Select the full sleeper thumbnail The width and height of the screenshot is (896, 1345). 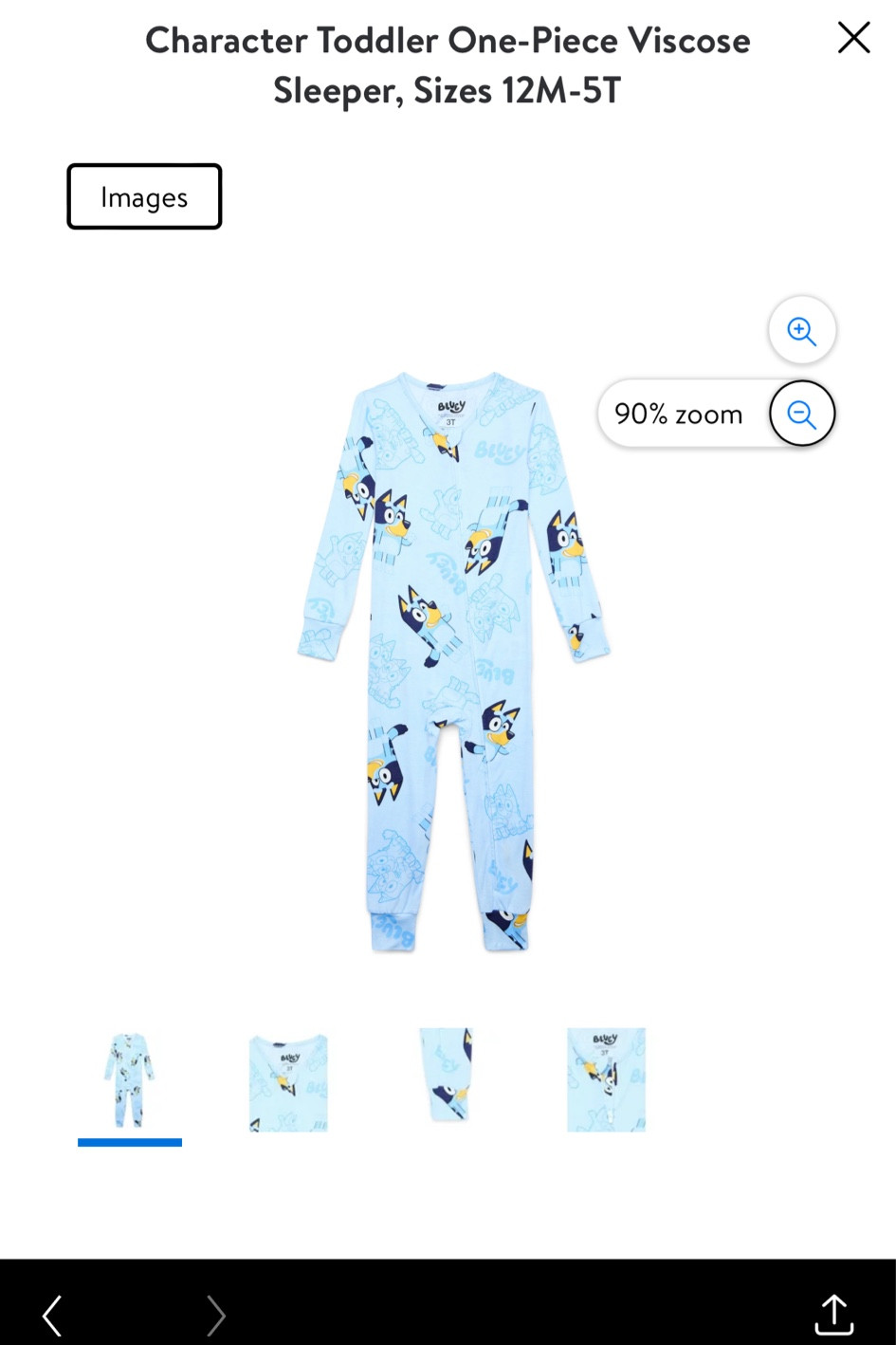(130, 1080)
